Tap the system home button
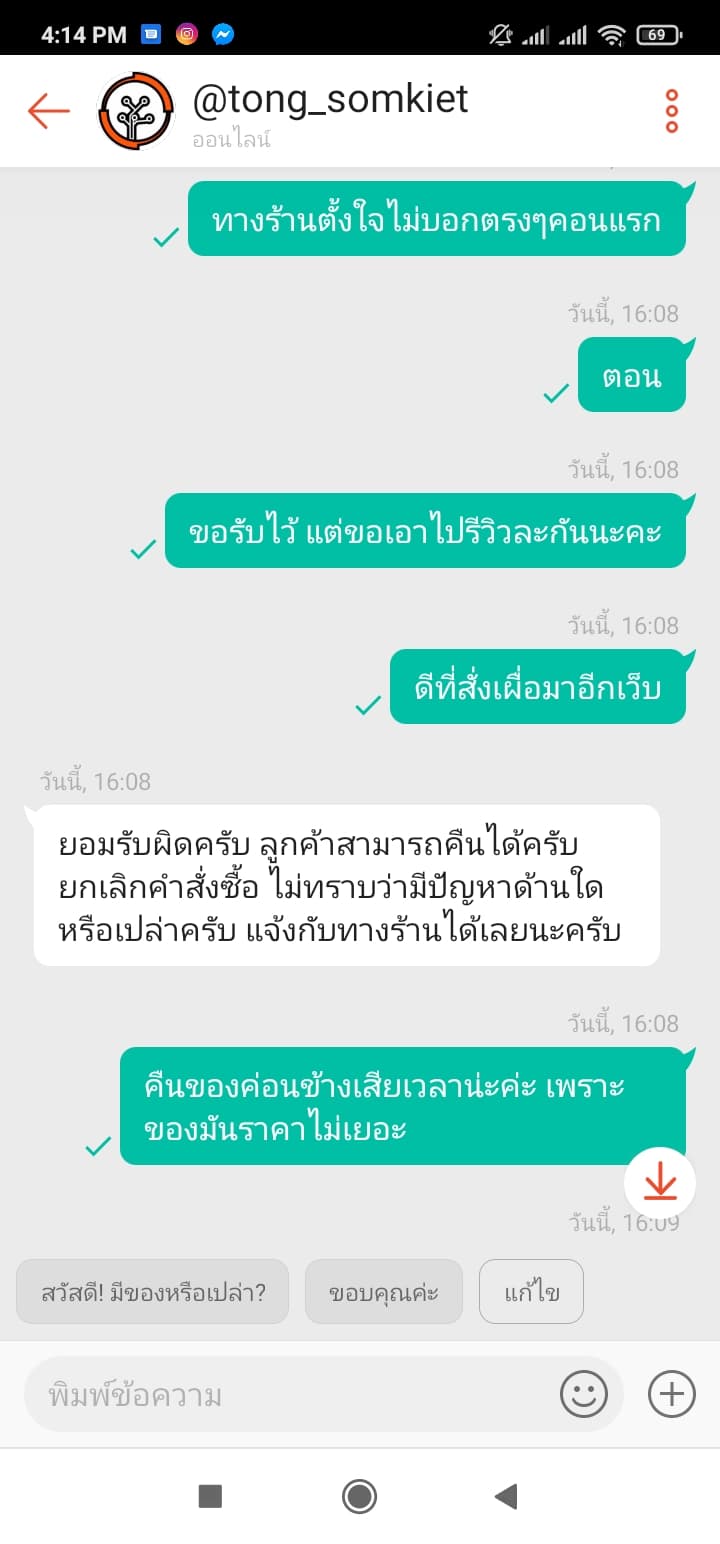The image size is (720, 1544). click(359, 1496)
